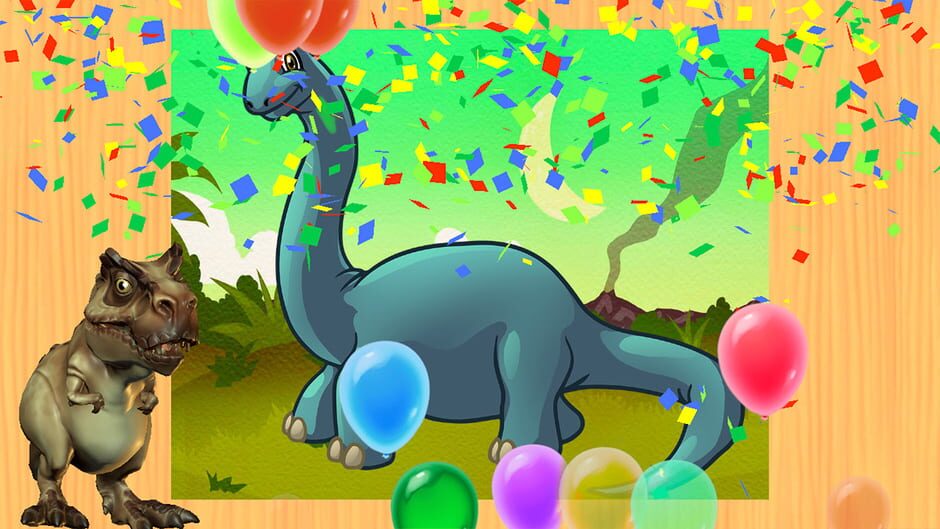The image size is (940, 529).
Task: Pop the orange-red balloon at top
Action: click(x=278, y=22)
